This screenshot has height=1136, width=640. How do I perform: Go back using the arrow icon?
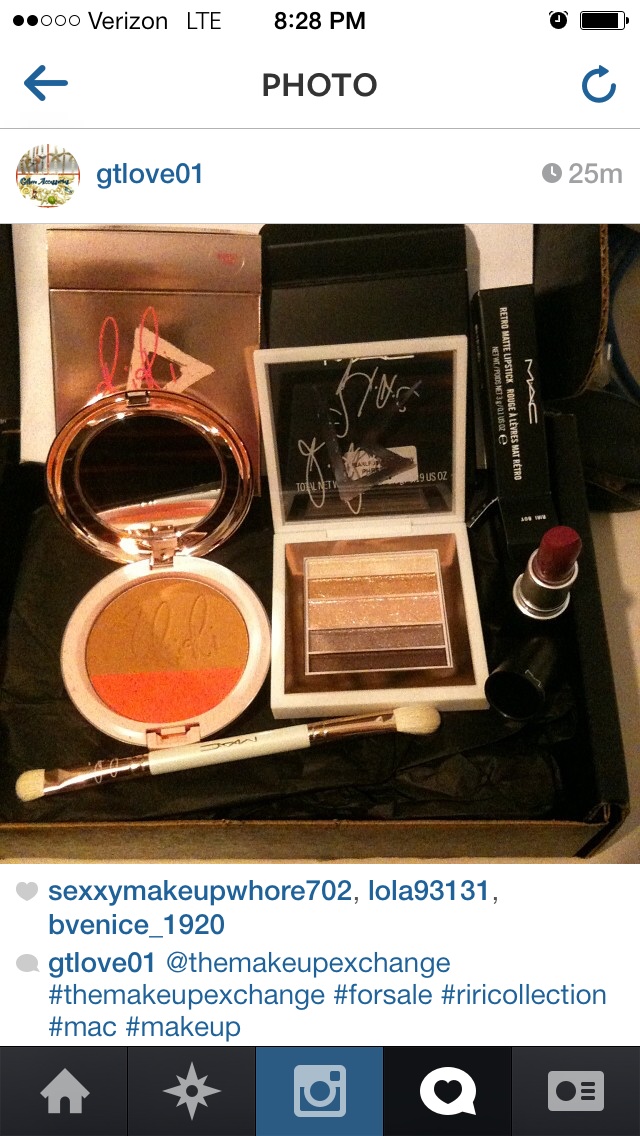46,83
